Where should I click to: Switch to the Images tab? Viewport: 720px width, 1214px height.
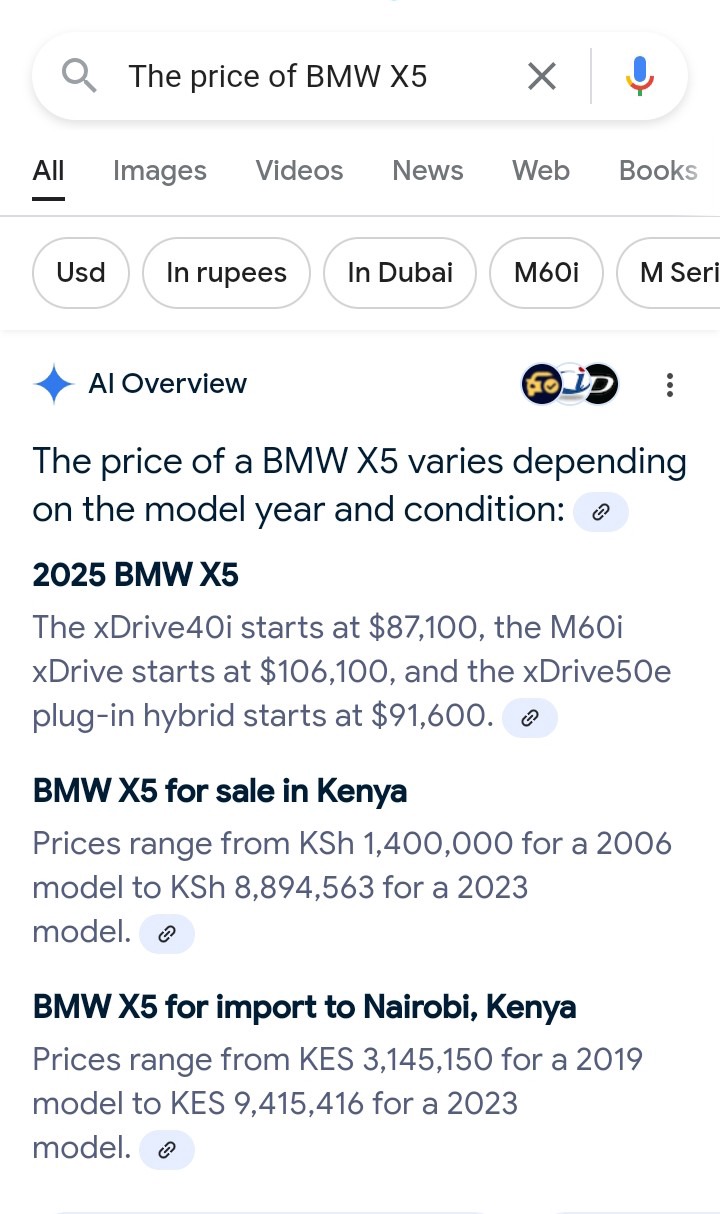[x=160, y=171]
